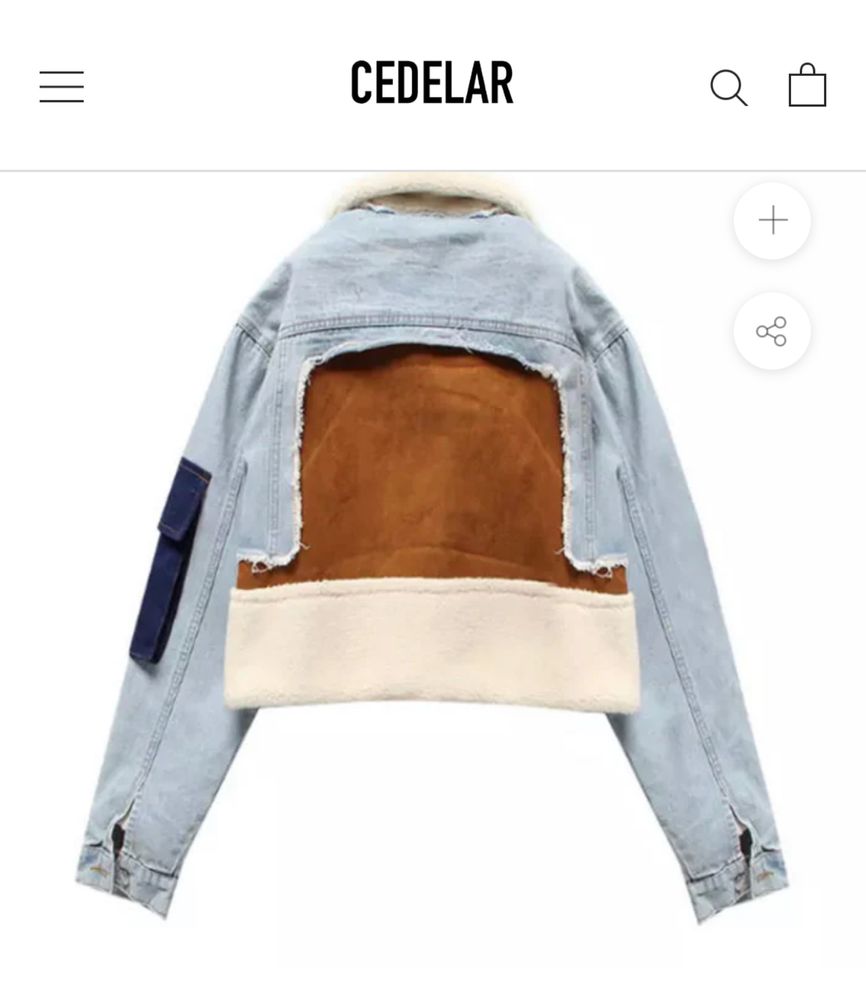Share this denim jacket product
Image resolution: width=866 pixels, height=1000 pixels.
[x=772, y=331]
